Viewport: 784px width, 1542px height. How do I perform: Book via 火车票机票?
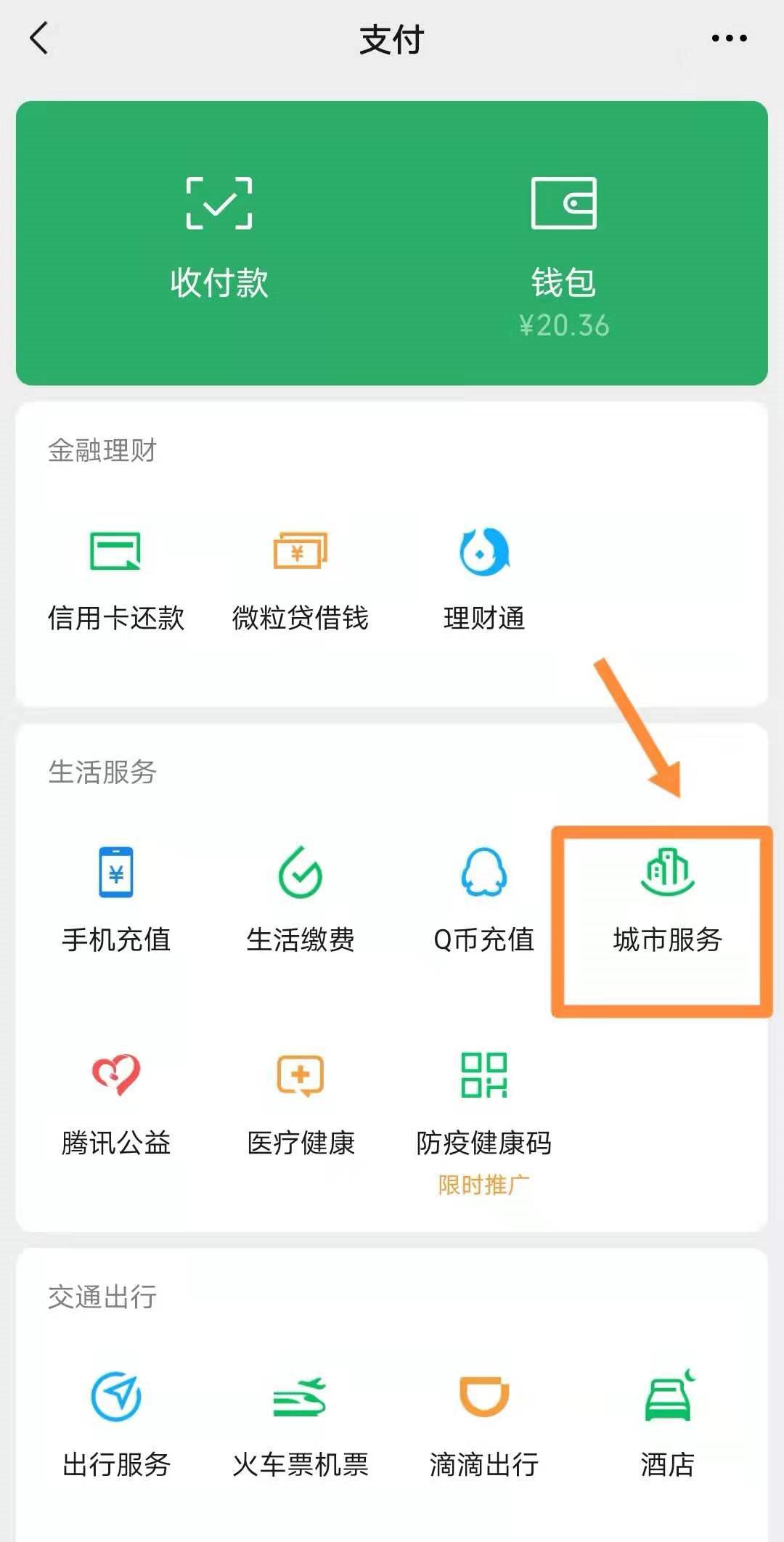click(x=300, y=1424)
